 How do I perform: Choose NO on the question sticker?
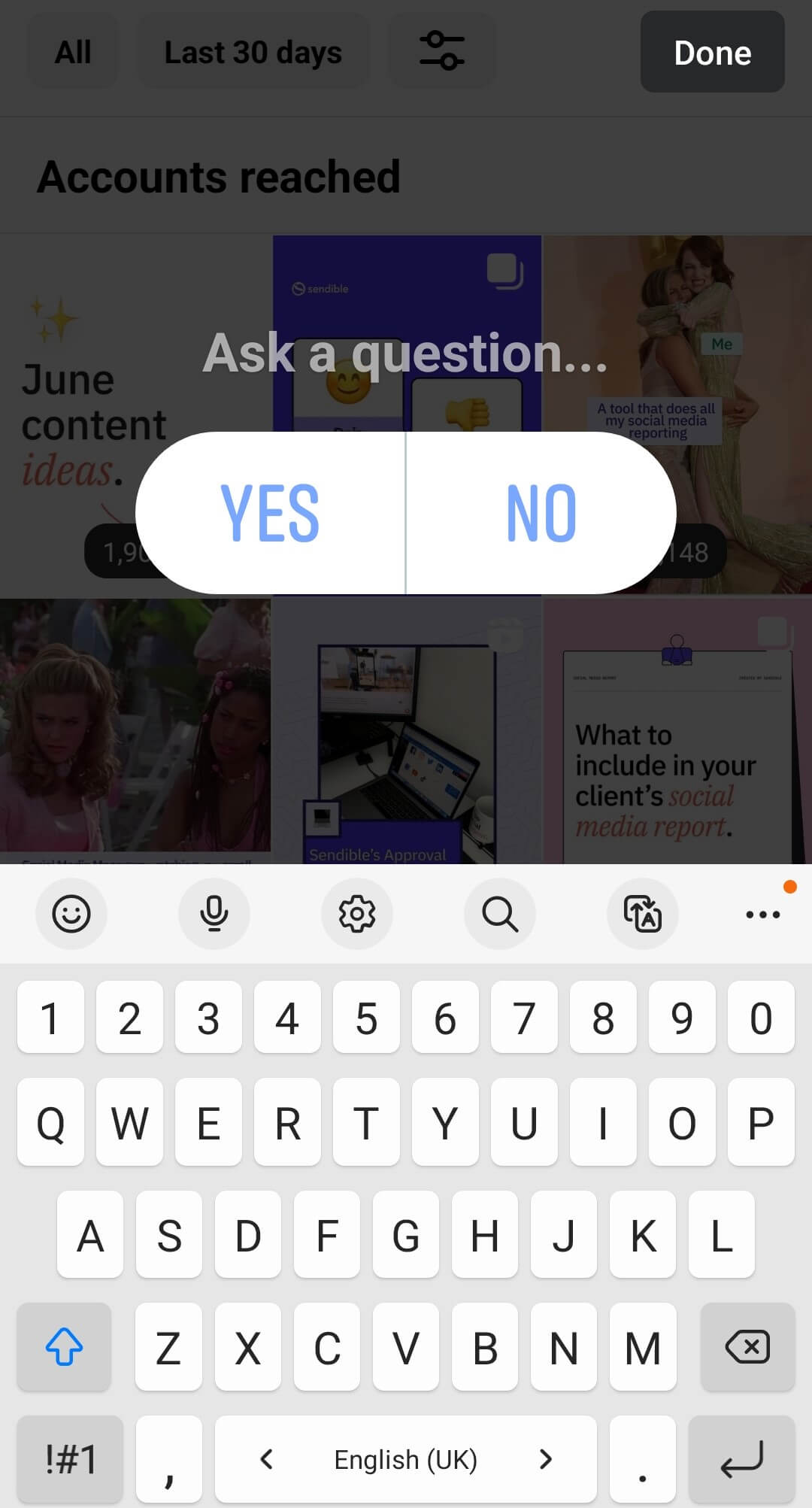pos(541,512)
